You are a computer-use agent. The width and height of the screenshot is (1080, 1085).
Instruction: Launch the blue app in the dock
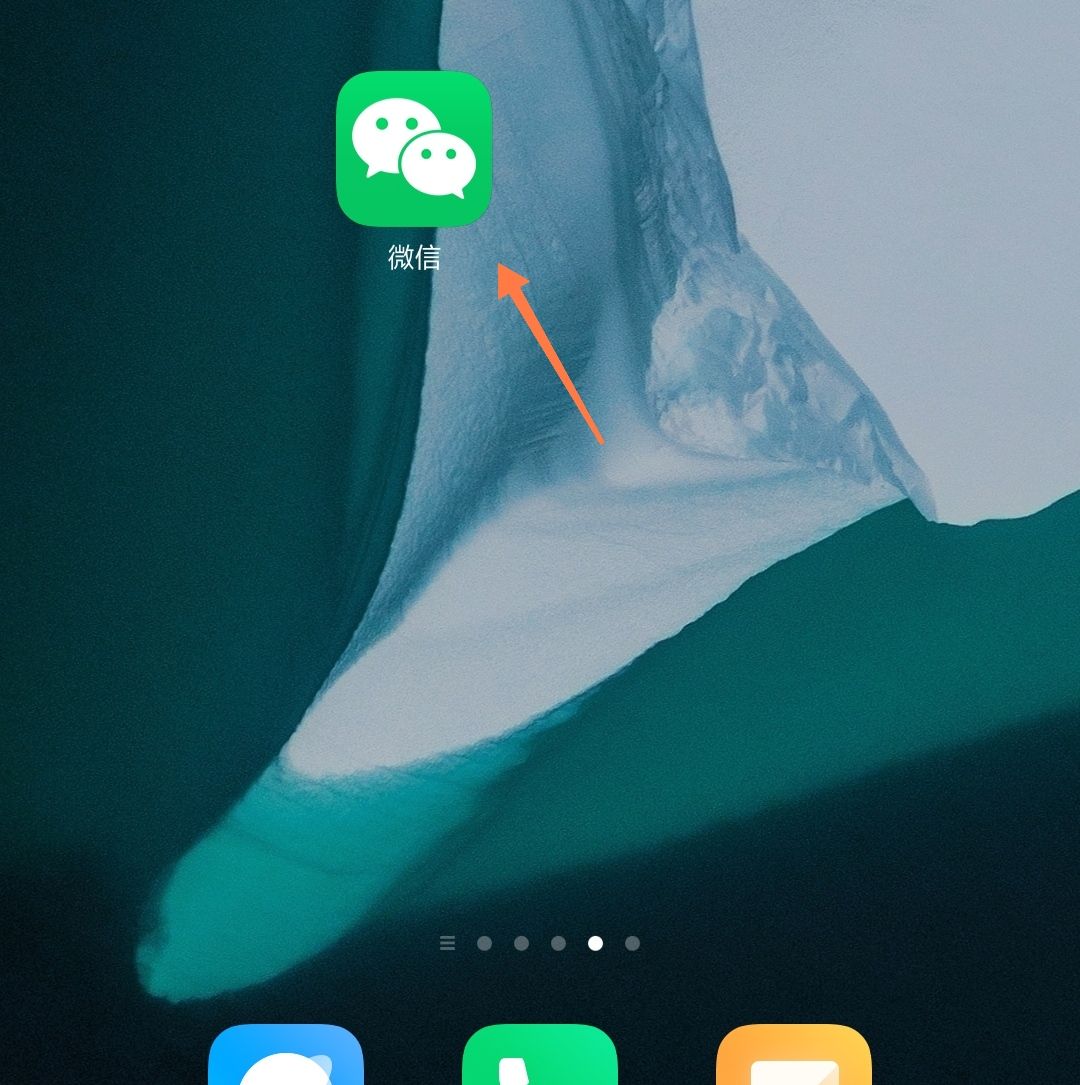(286, 1056)
